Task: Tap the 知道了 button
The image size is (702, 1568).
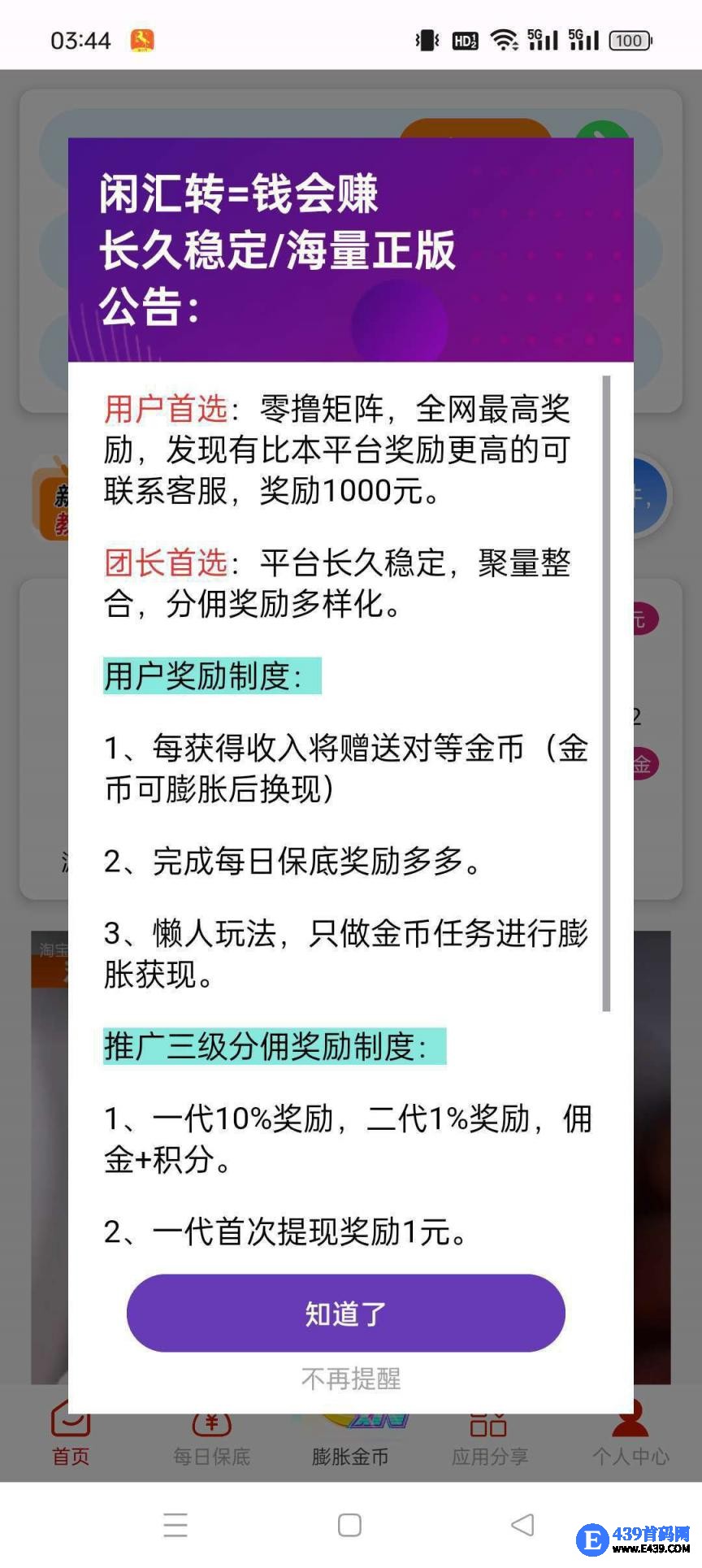Action: click(x=345, y=1313)
